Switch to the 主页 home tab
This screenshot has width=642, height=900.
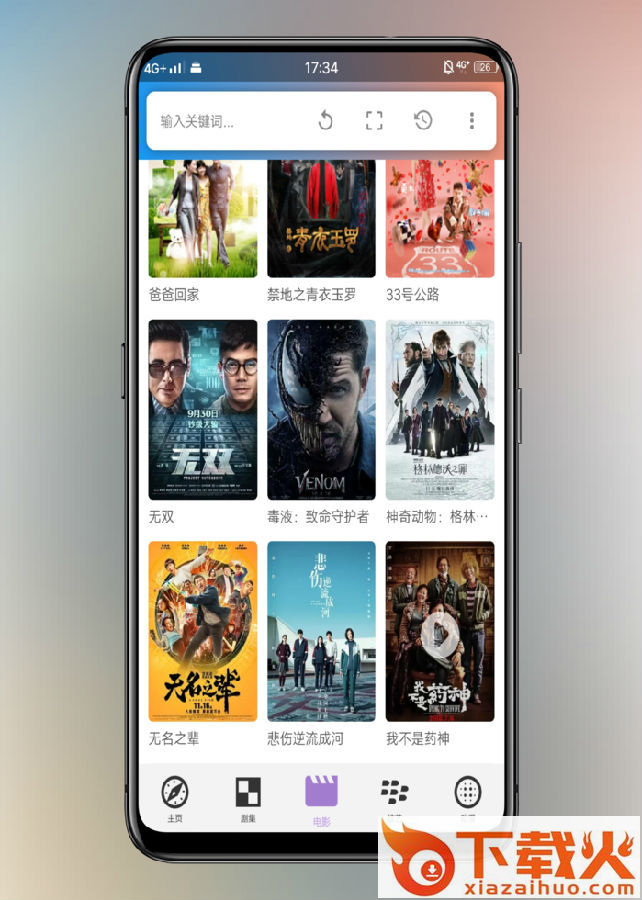175,797
